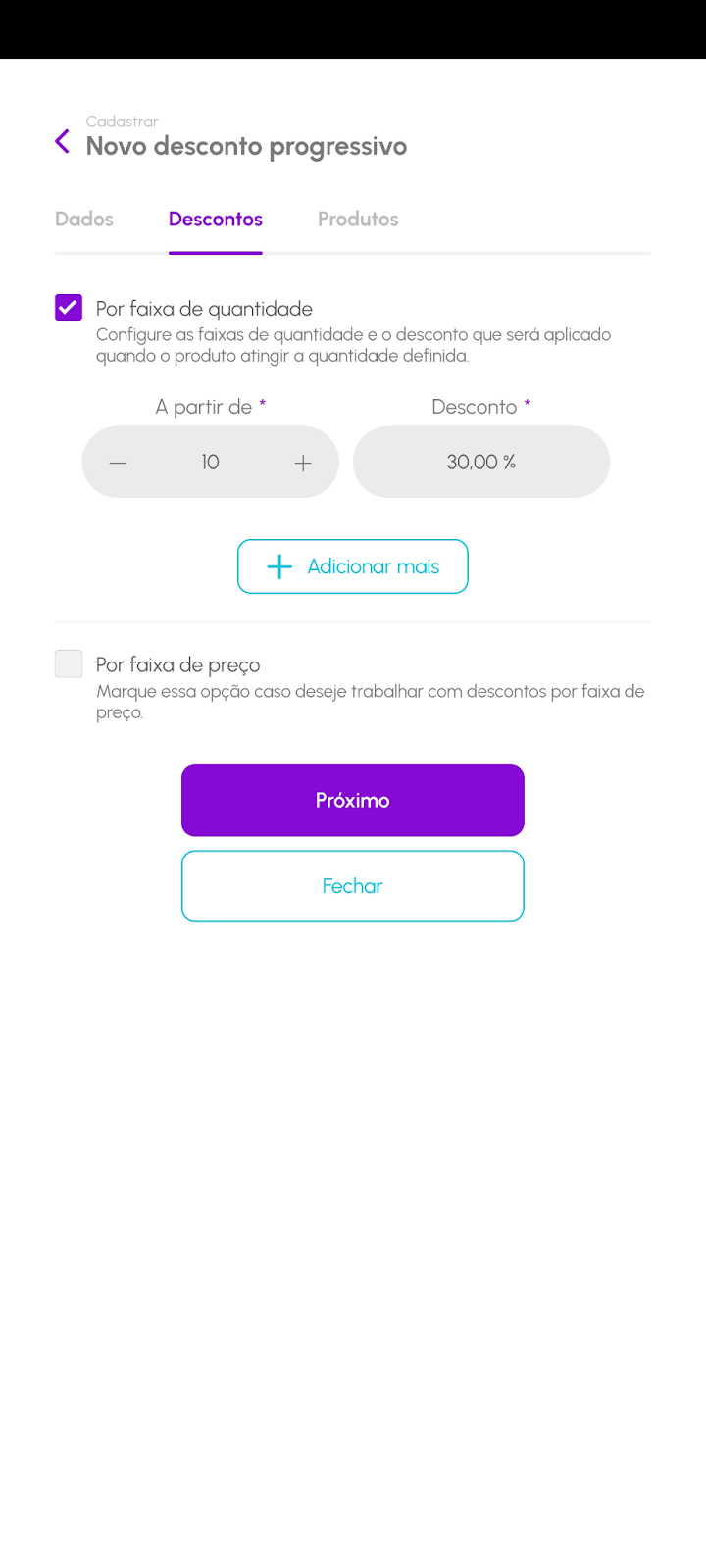The image size is (706, 1568).
Task: Select the Descontos tab
Action: (215, 220)
